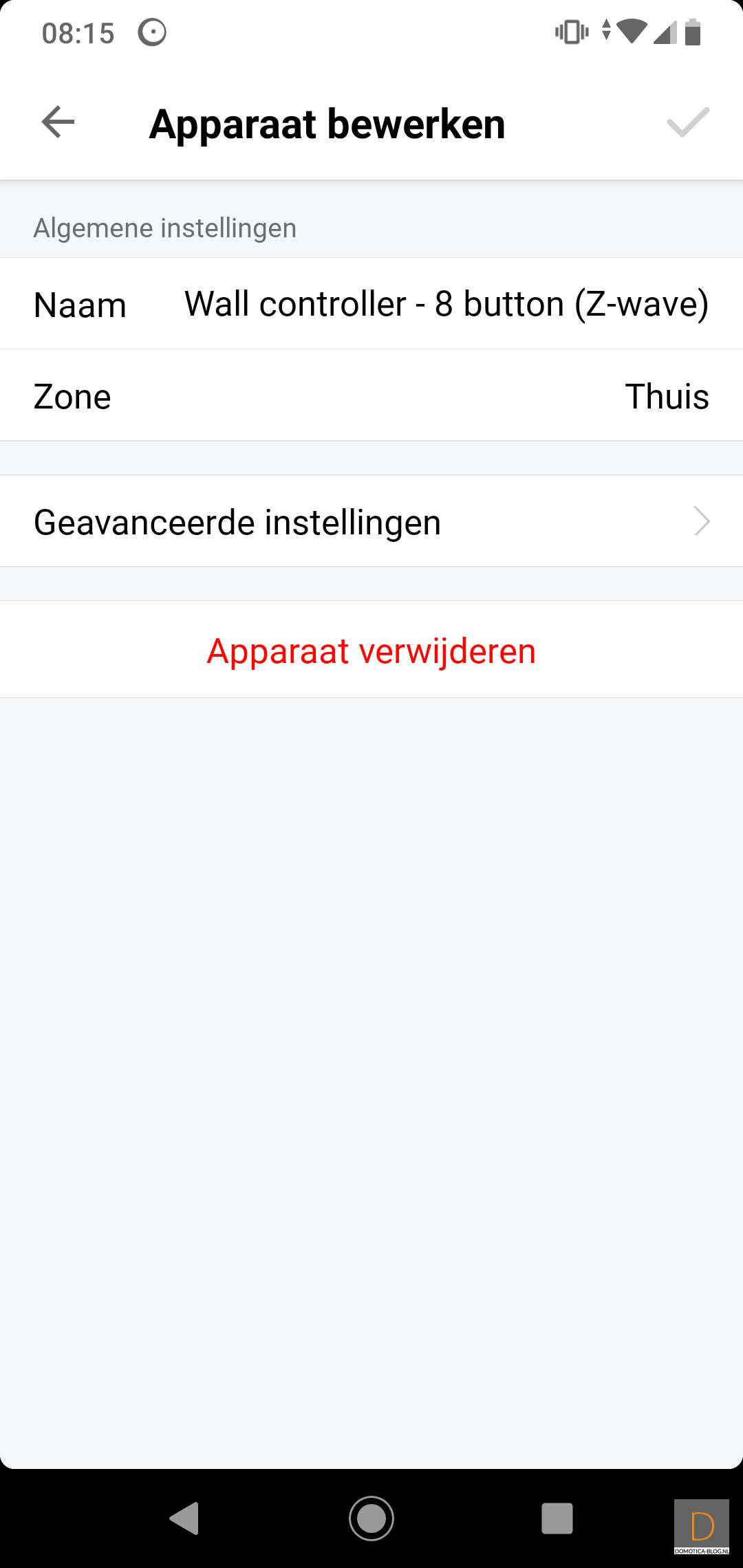Open the system recent apps view
Image resolution: width=743 pixels, height=1568 pixels.
pyautogui.click(x=557, y=1518)
